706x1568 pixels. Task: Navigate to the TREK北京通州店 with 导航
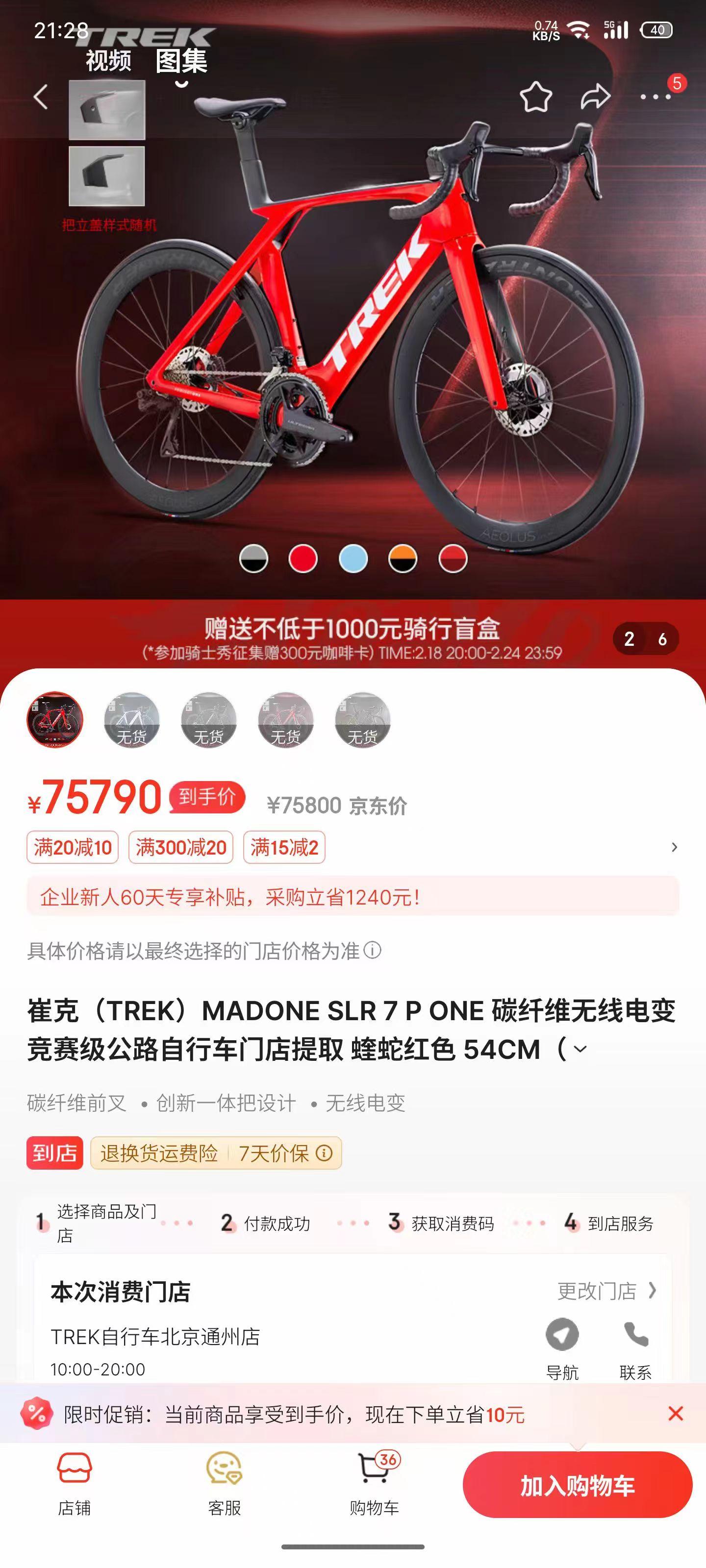(562, 1348)
